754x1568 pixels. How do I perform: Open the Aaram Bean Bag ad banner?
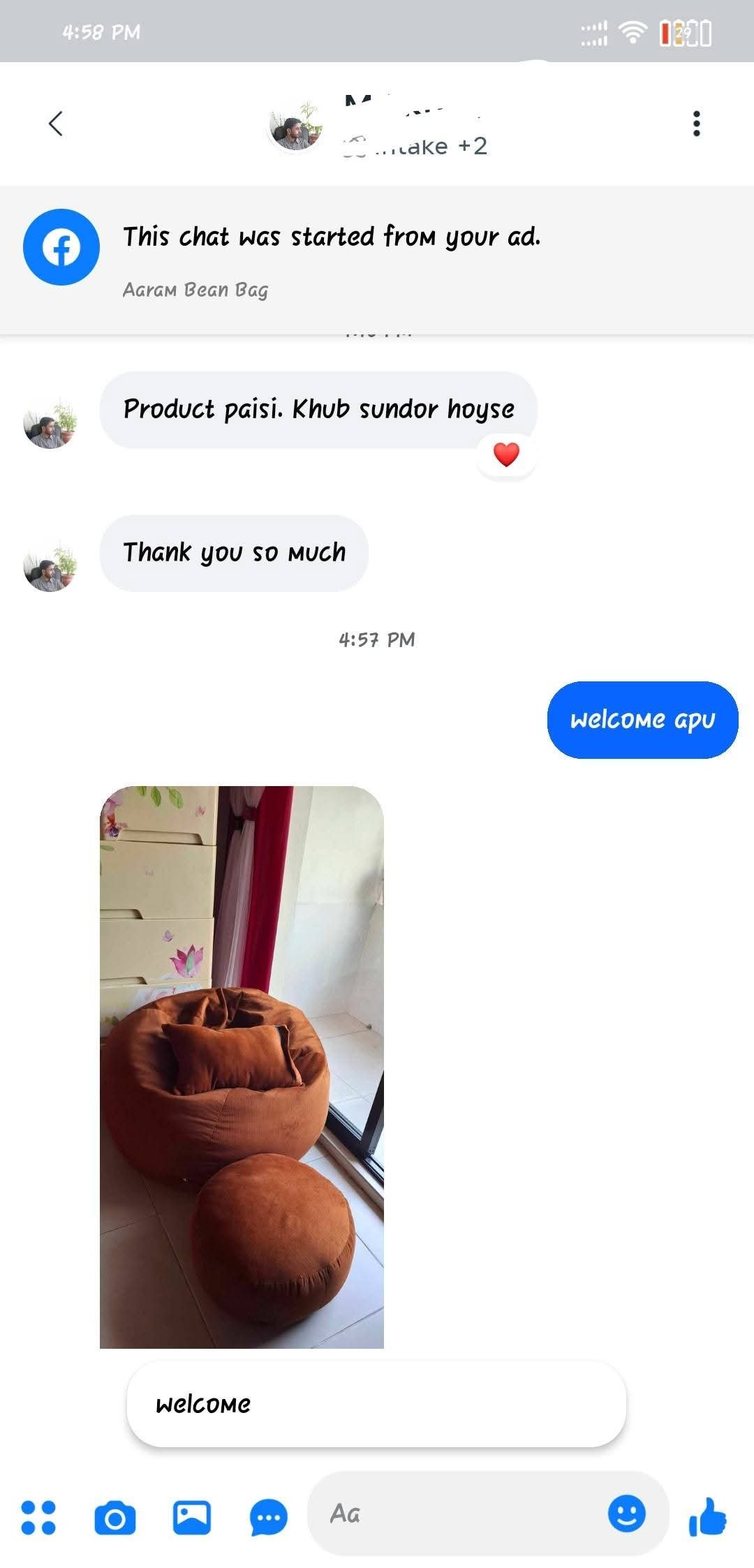coord(377,260)
